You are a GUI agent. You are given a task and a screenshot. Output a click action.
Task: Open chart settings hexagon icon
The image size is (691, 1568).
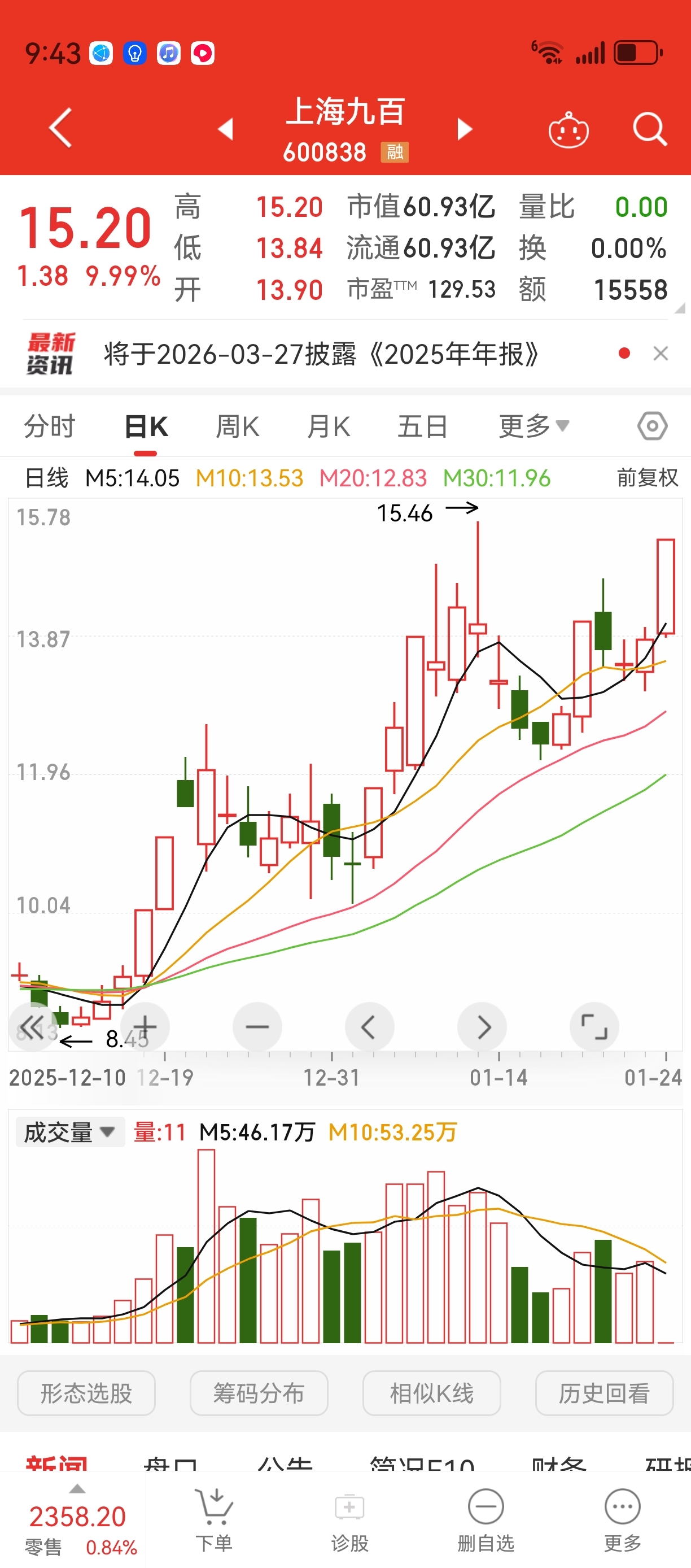[x=652, y=426]
